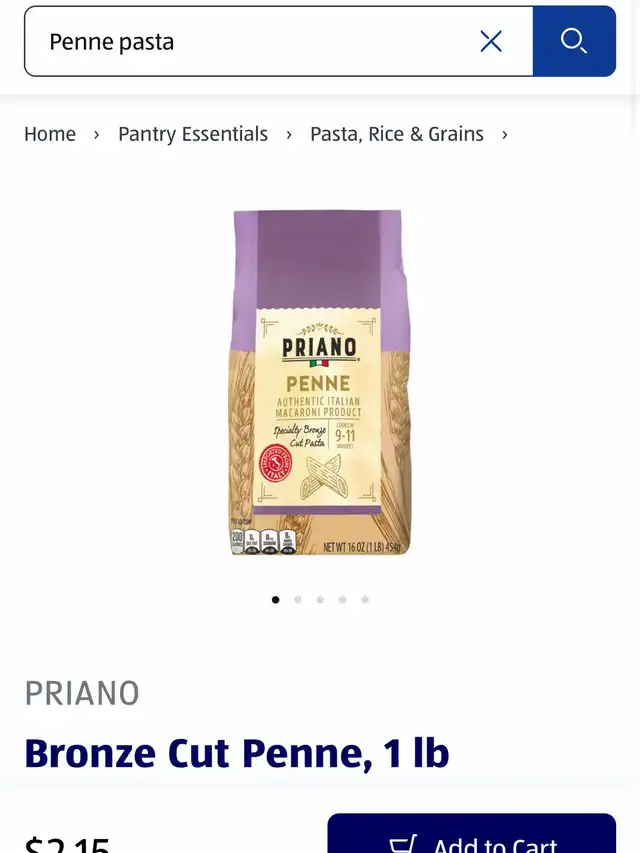
Task: Open Pasta, Rice & Grains category
Action: click(397, 134)
